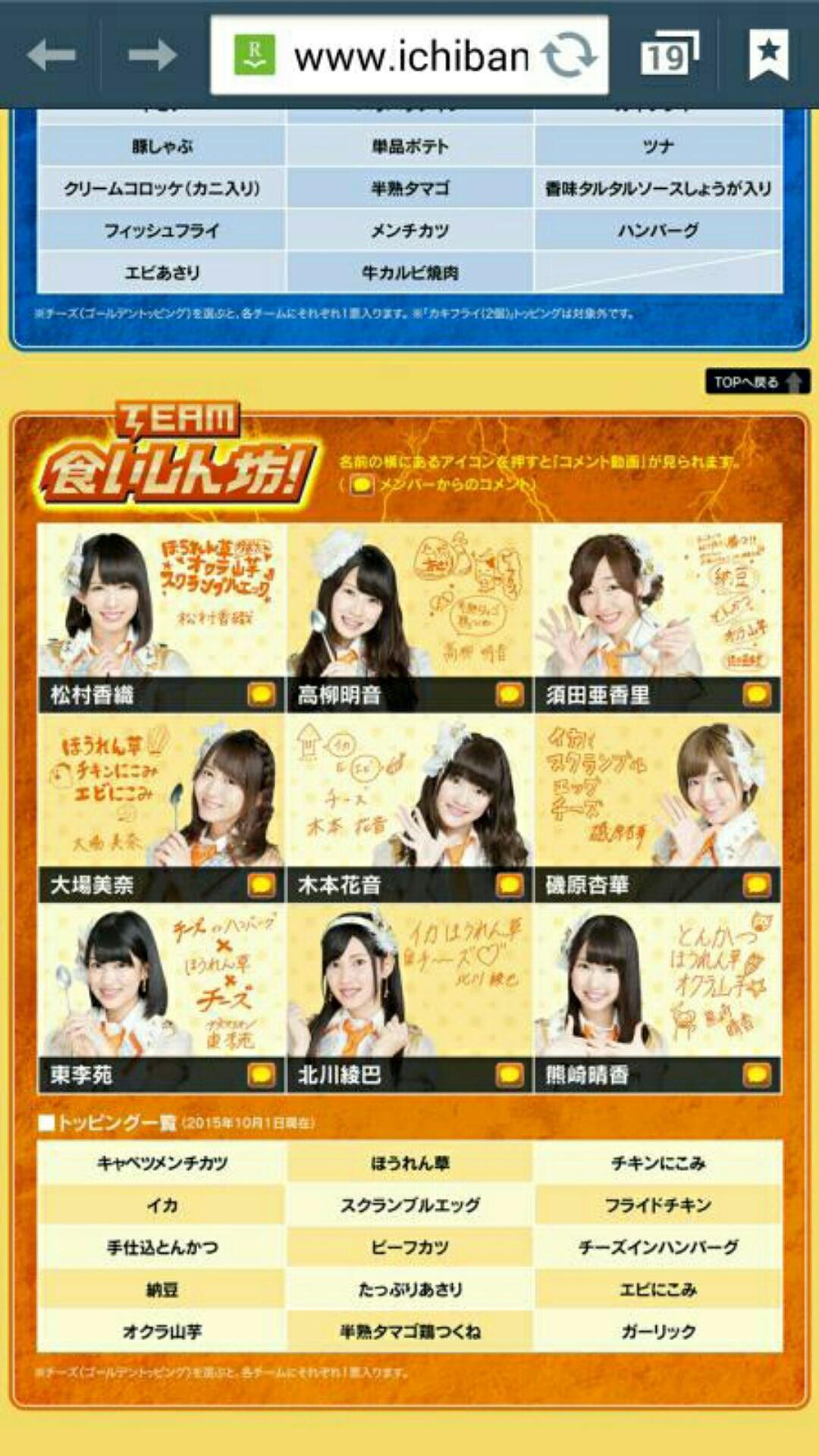Edit the www.ichiban address bar
The image size is (819, 1456).
[409, 56]
